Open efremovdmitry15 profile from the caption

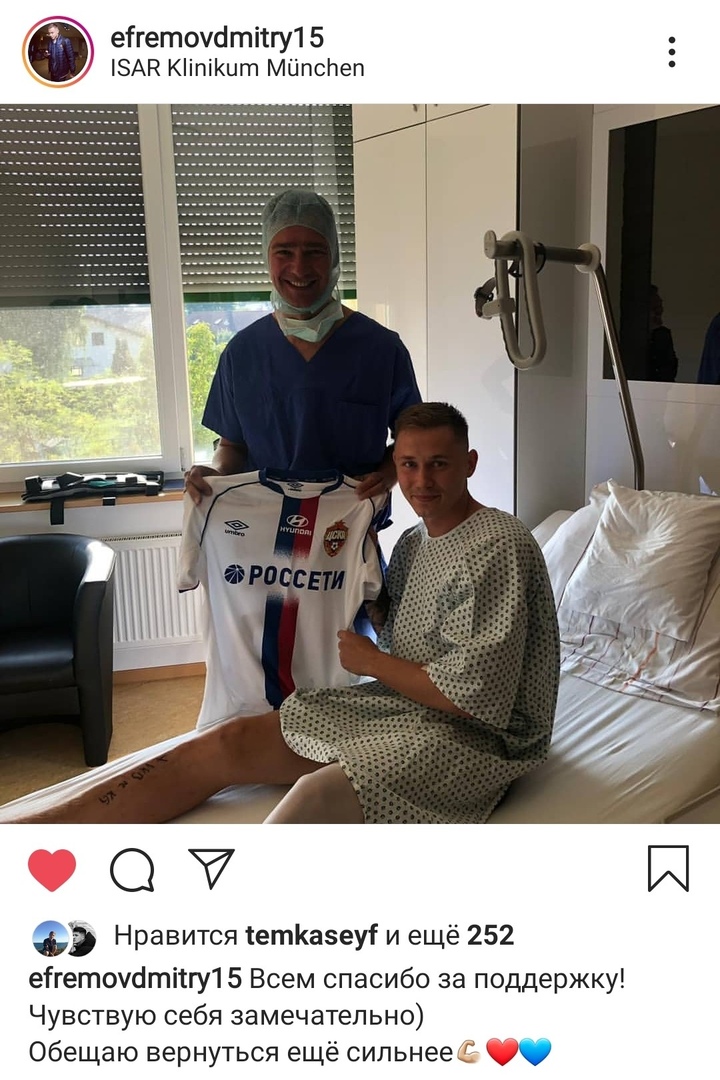click(135, 978)
